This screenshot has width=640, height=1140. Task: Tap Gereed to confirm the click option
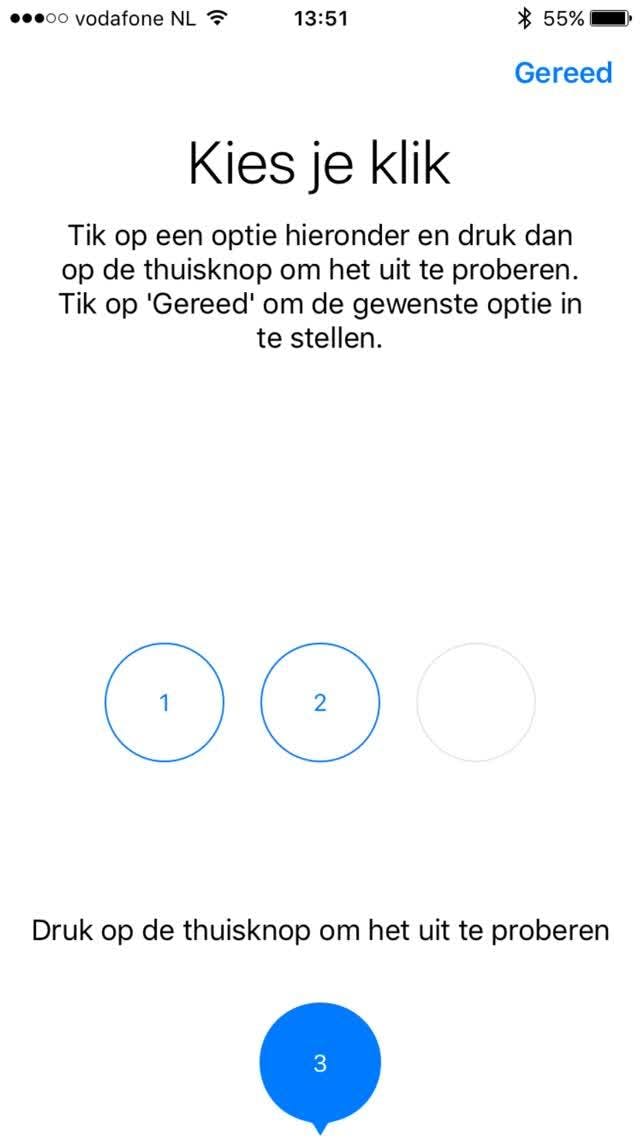562,73
